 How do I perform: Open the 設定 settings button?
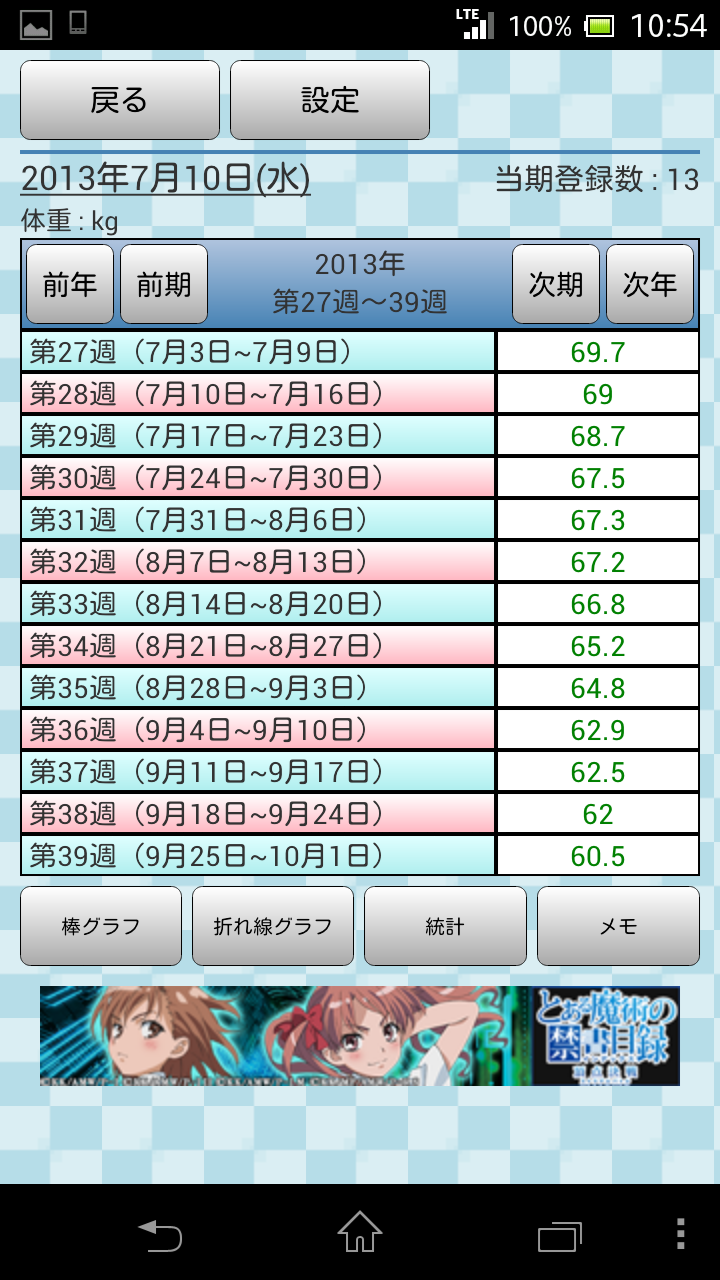330,100
